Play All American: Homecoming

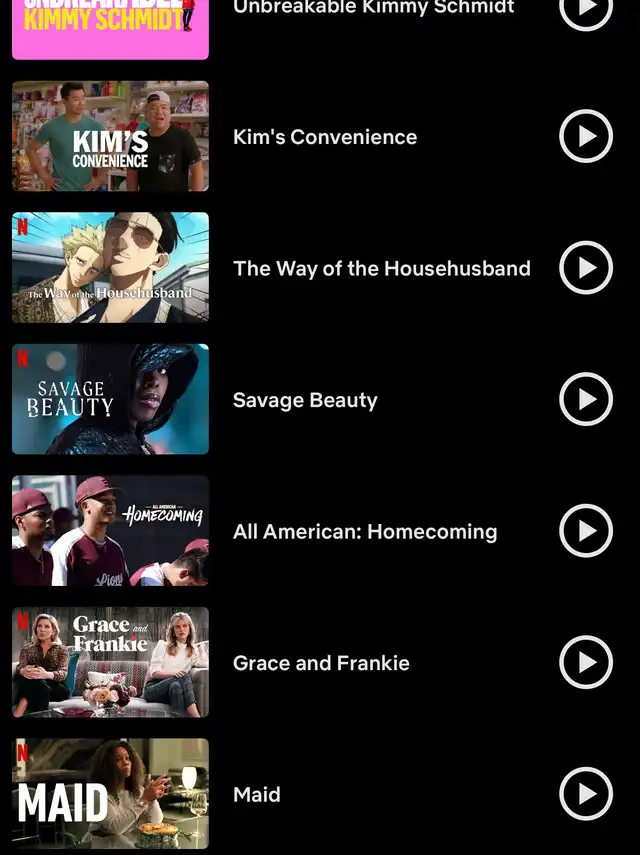point(585,531)
